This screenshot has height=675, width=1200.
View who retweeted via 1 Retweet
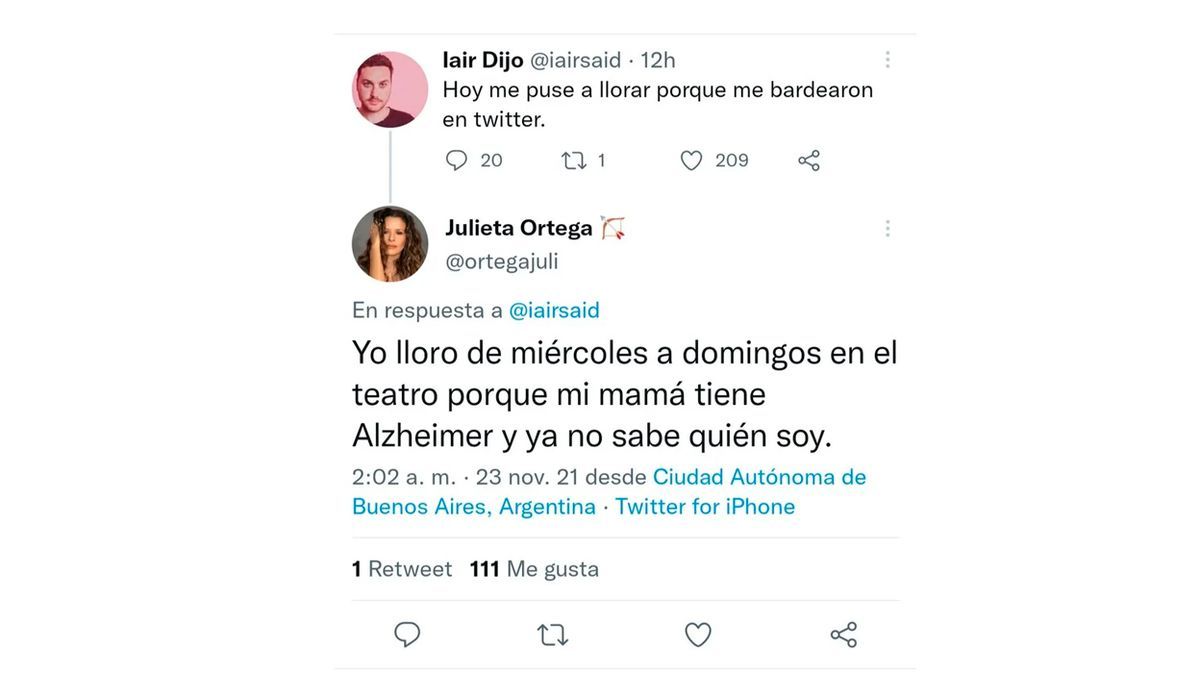pos(402,569)
